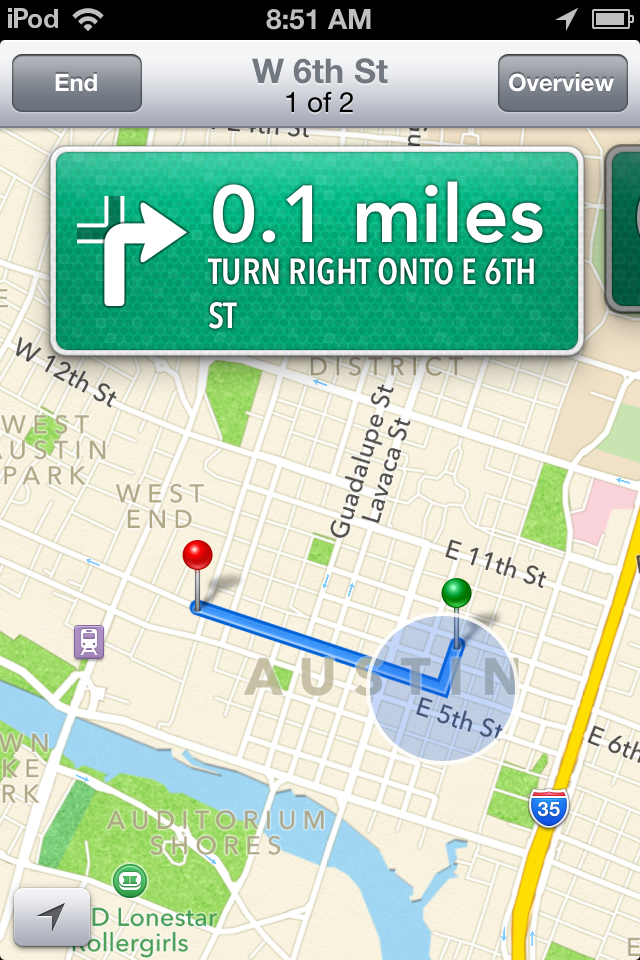End the navigation route

(77, 83)
